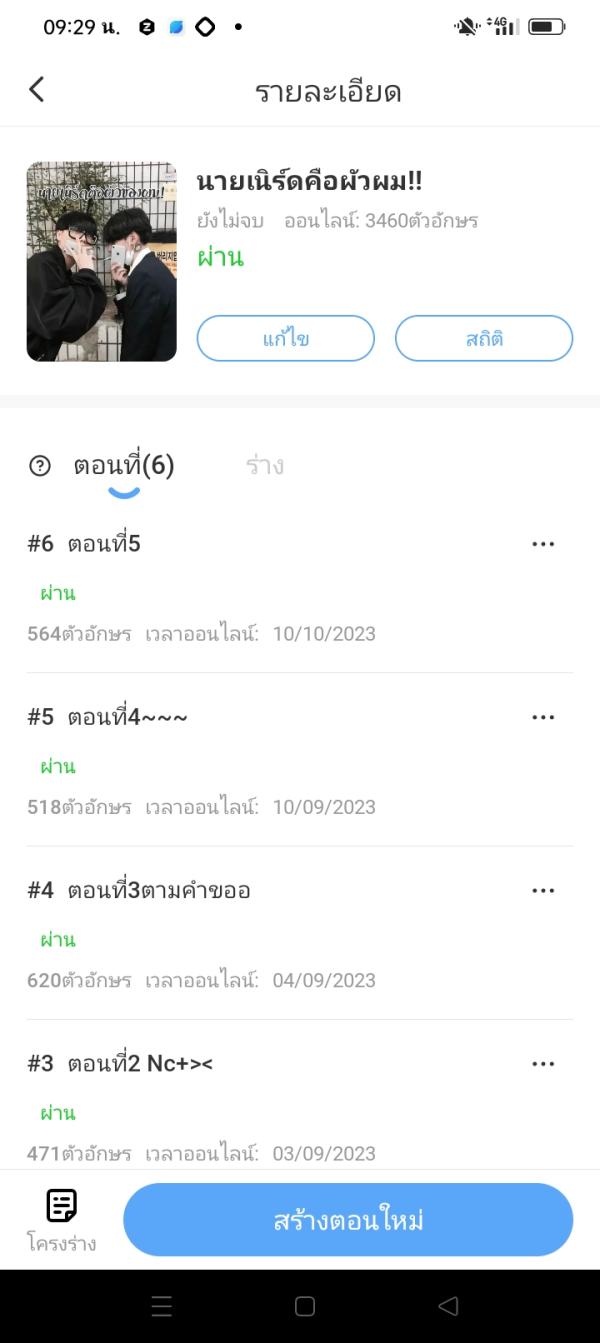600x1343 pixels.
Task: Open more options for chapter #6
Action: pyautogui.click(x=543, y=544)
